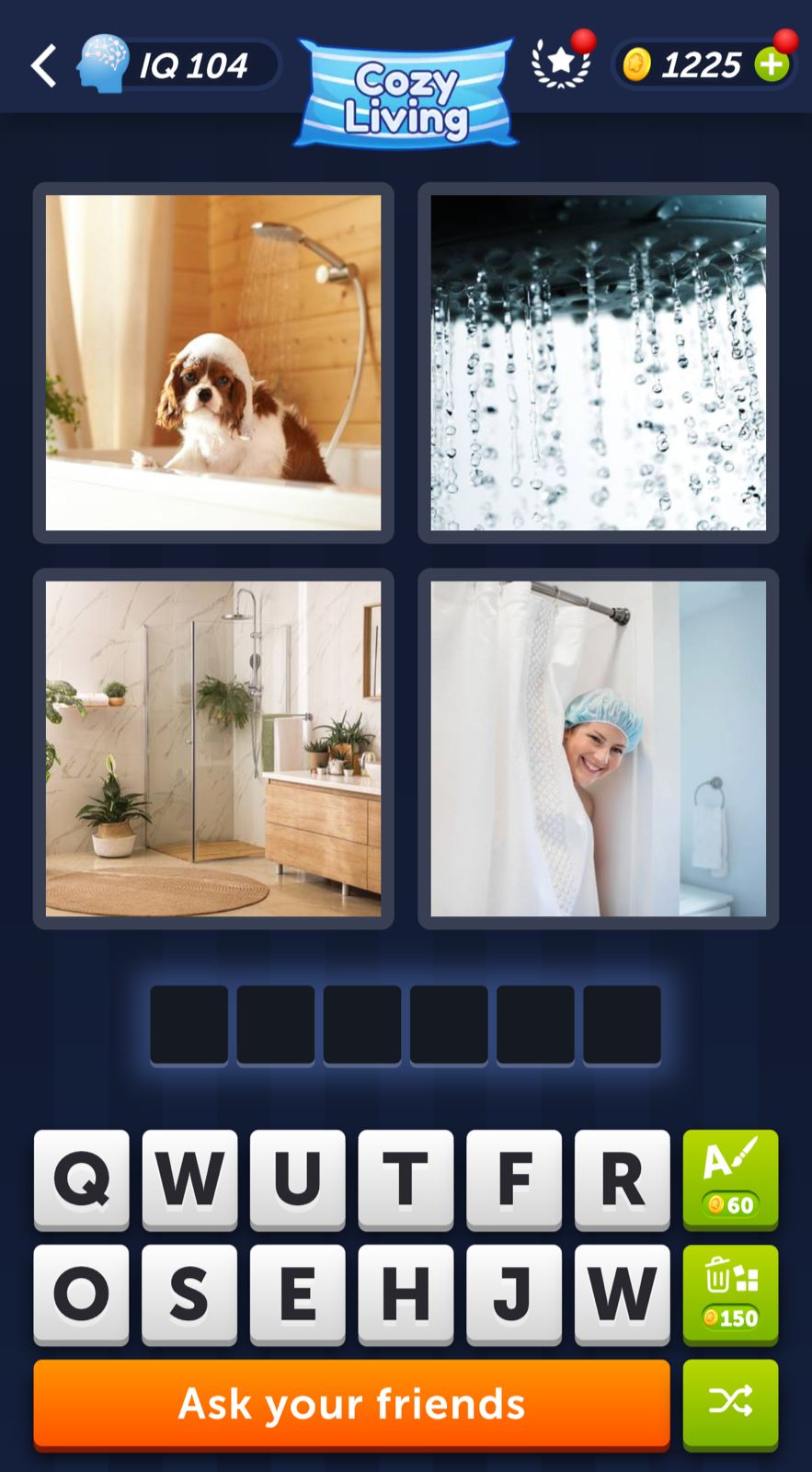
Task: Enlarge the glass shower bathroom picture
Action: pyautogui.click(x=213, y=748)
